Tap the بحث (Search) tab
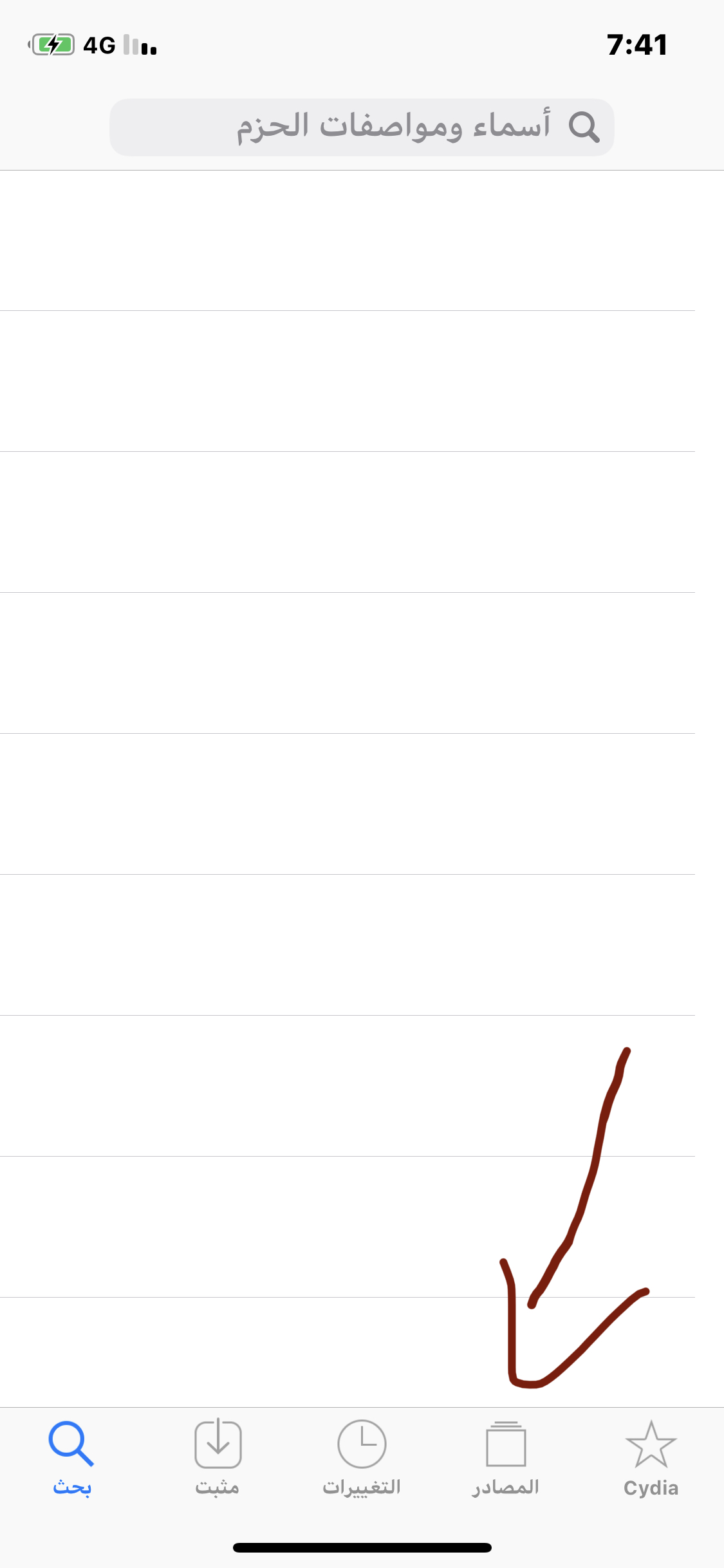The width and height of the screenshot is (724, 1568). click(72, 1459)
